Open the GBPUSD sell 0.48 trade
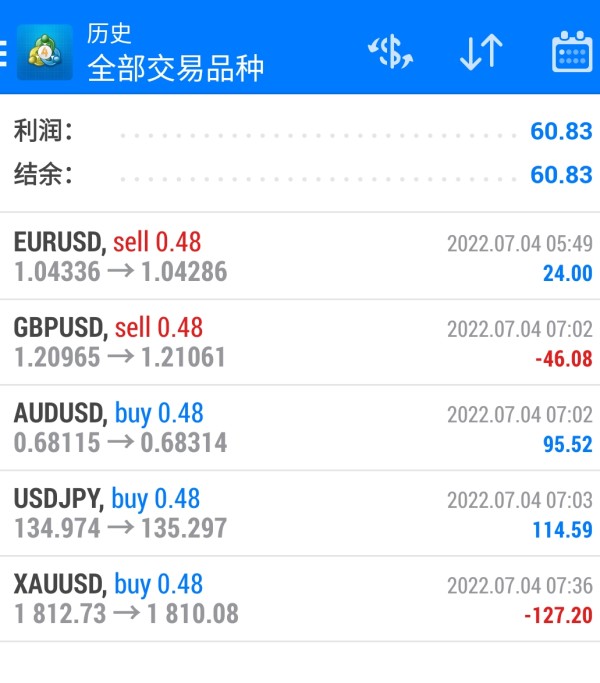The image size is (600, 683). pos(300,342)
